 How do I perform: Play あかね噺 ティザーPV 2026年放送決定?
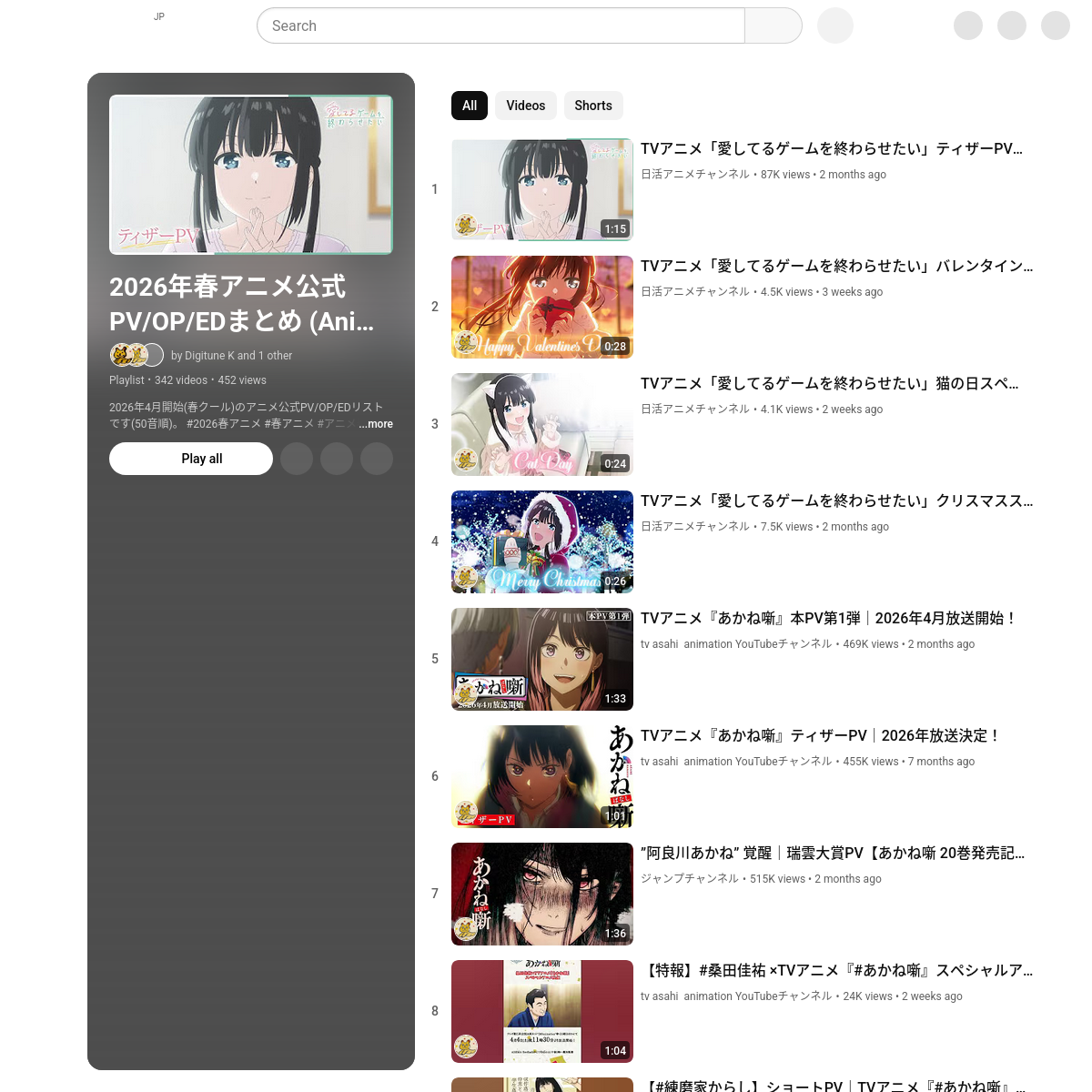tap(820, 736)
